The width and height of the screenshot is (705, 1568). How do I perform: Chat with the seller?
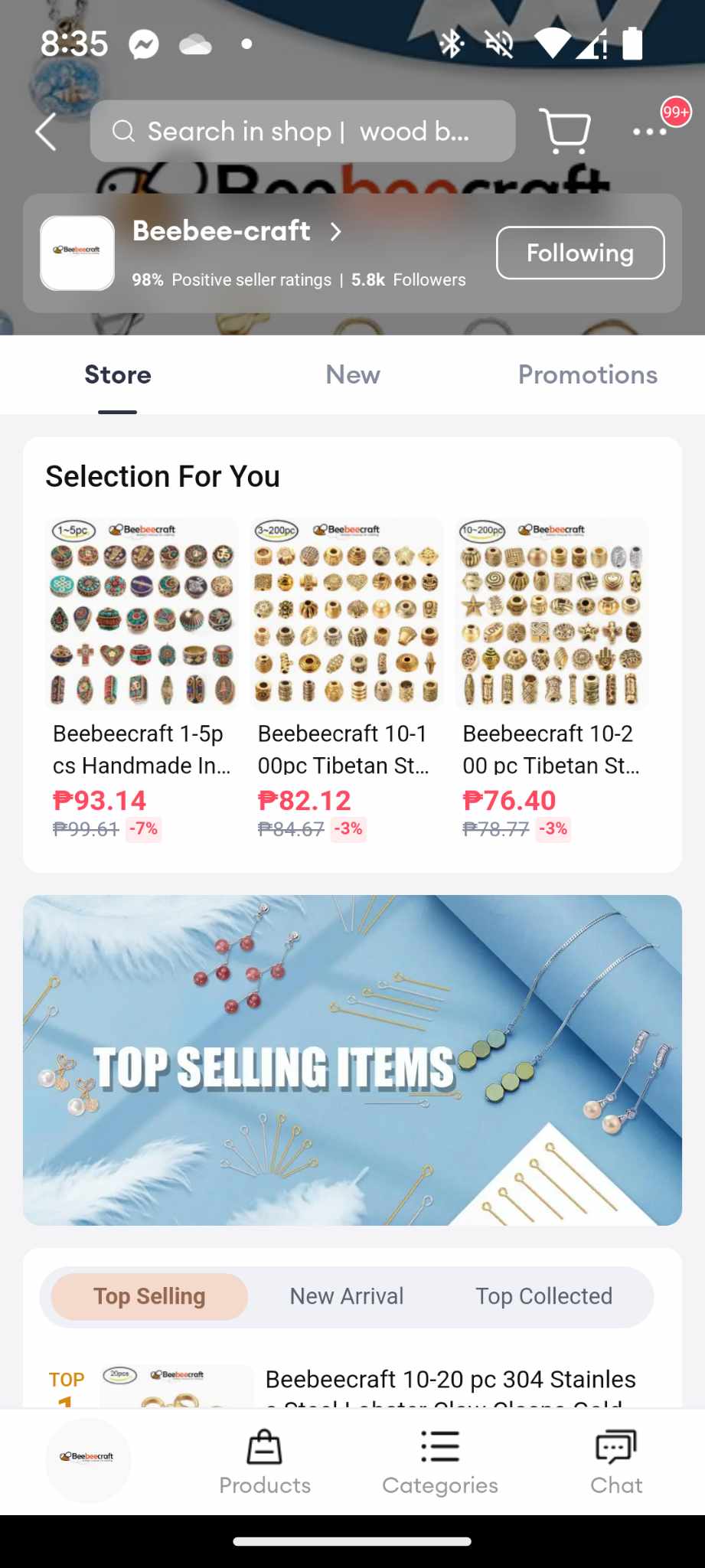(x=616, y=1462)
